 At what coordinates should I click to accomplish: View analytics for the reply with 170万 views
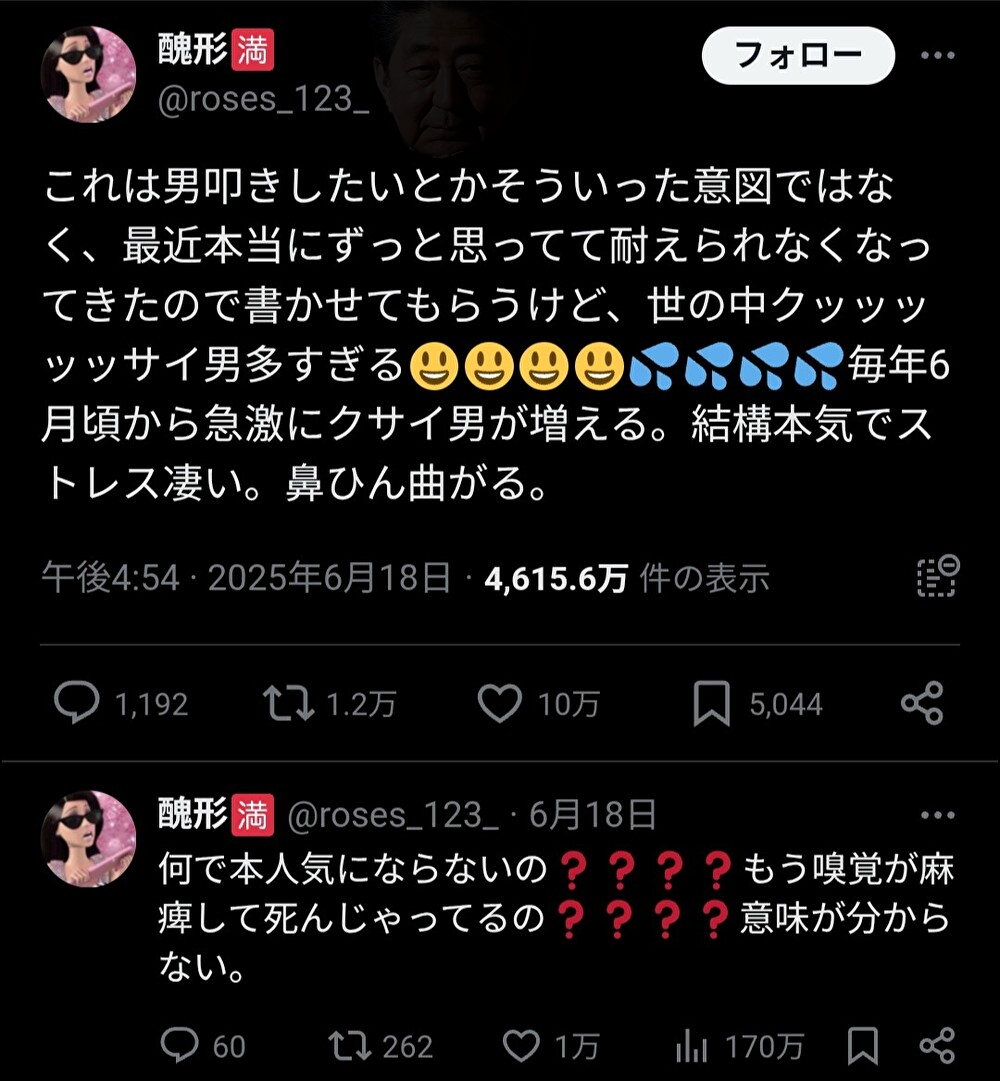tap(691, 1046)
